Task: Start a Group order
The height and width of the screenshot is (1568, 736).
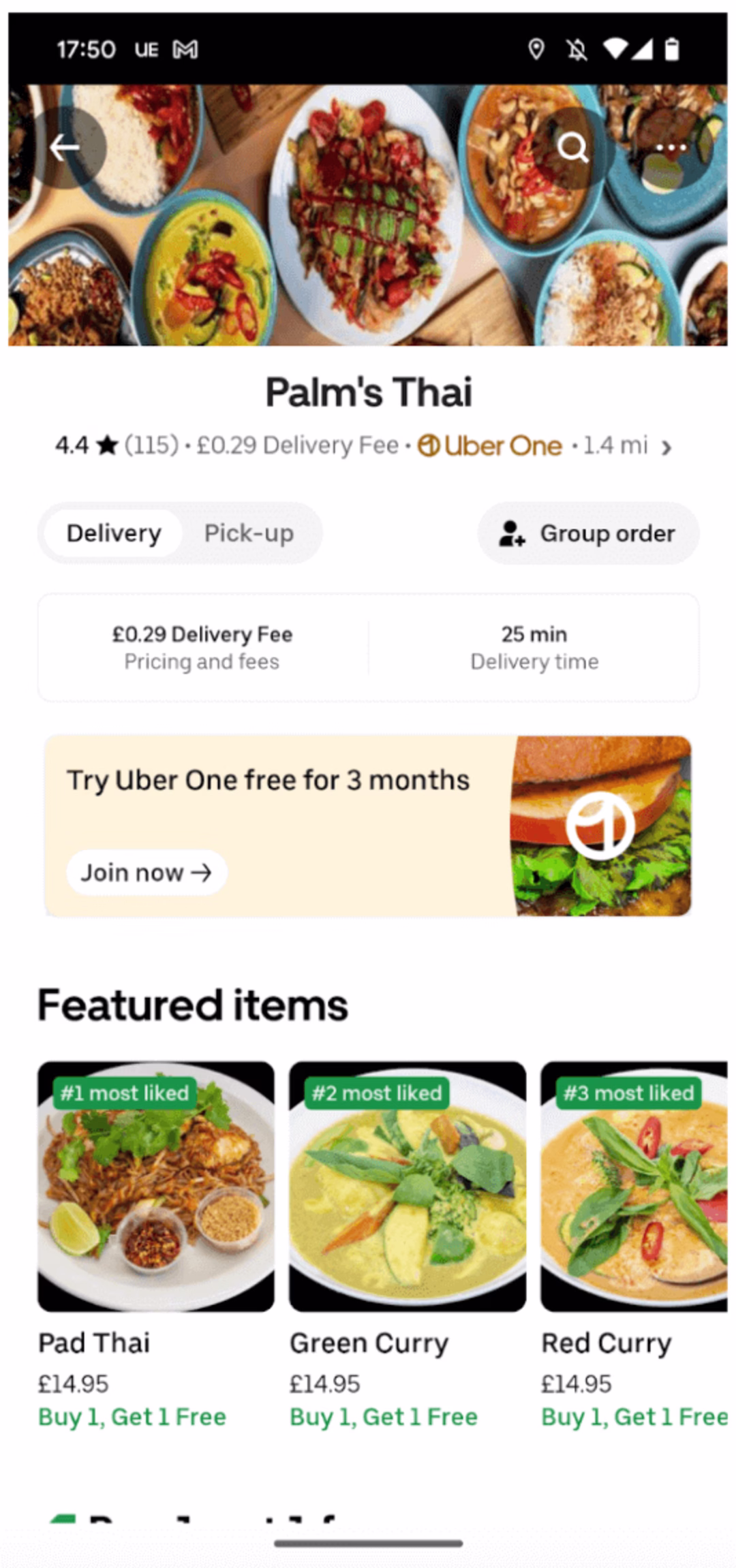Action: point(588,533)
